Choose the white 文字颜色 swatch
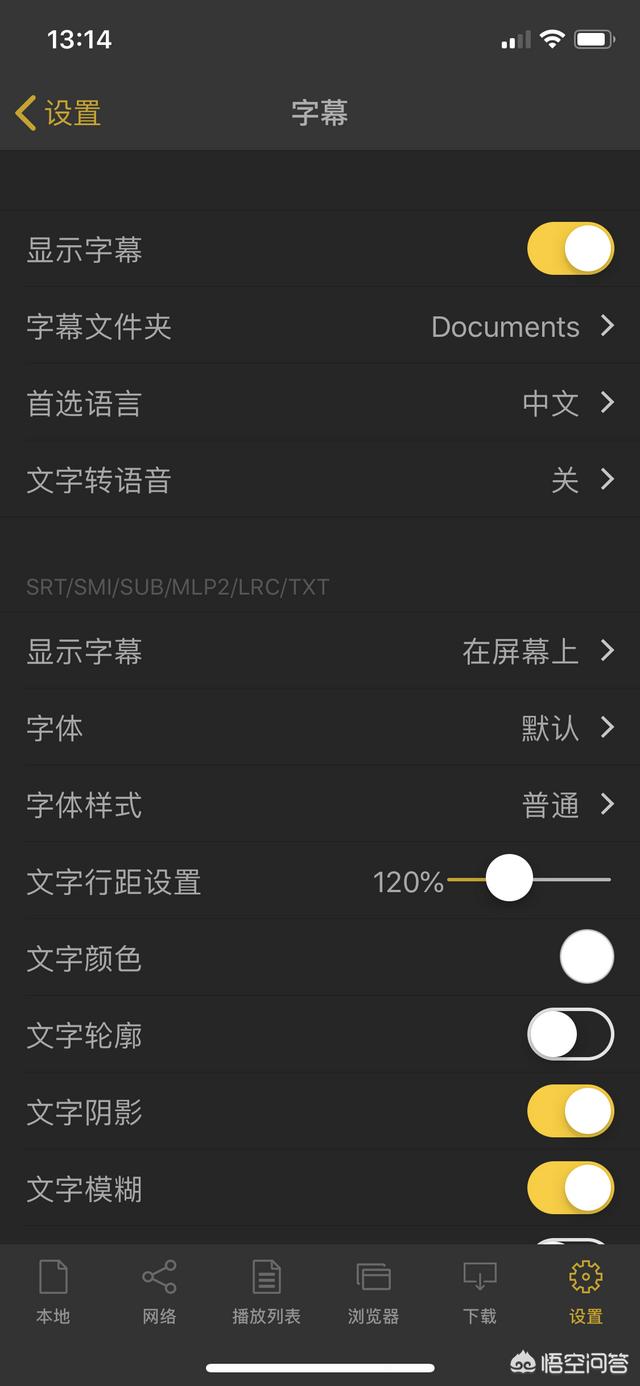Screen dimensions: 640x1386 coord(586,957)
